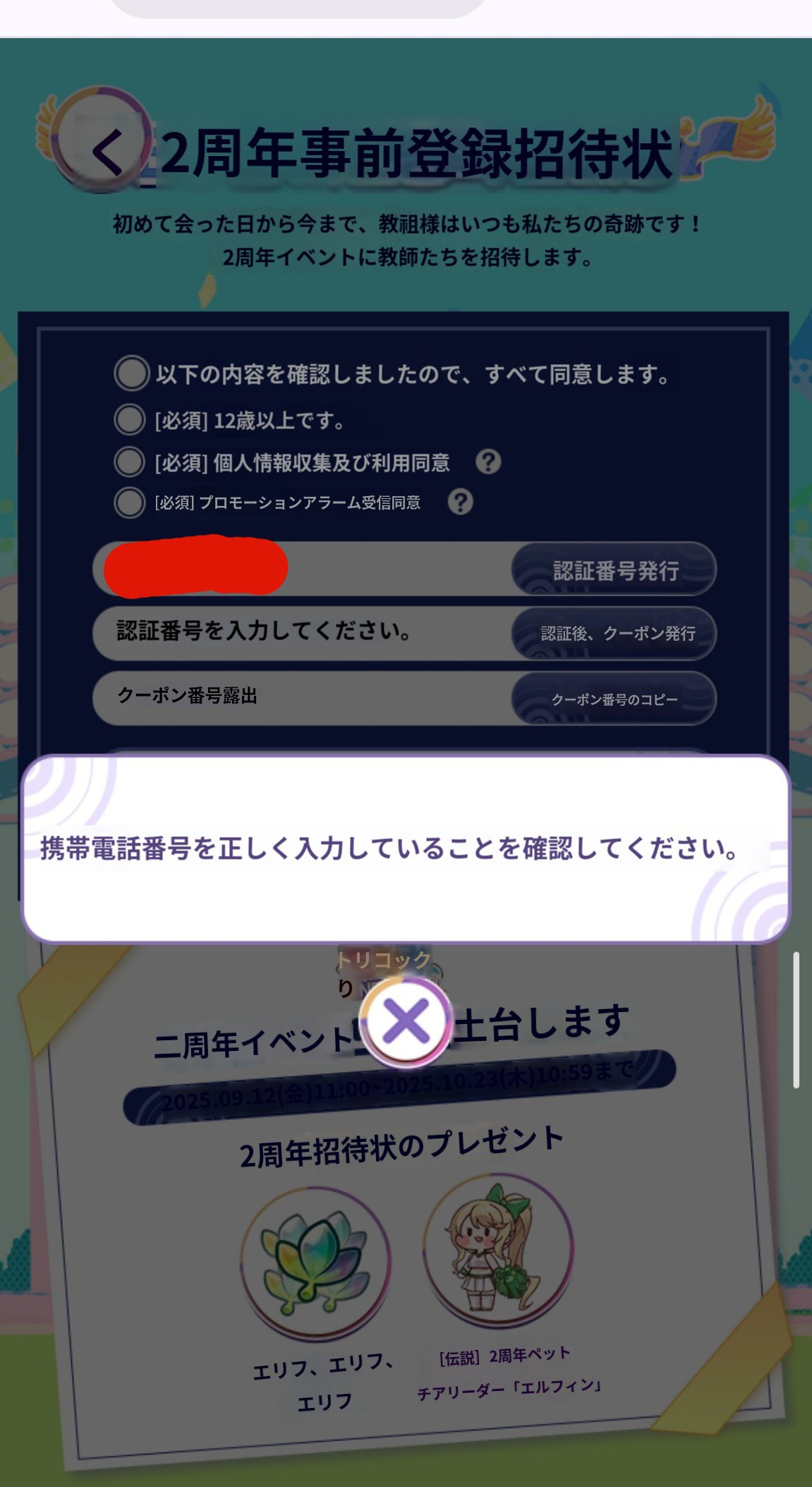Check the agree-to-all option

pos(131,373)
